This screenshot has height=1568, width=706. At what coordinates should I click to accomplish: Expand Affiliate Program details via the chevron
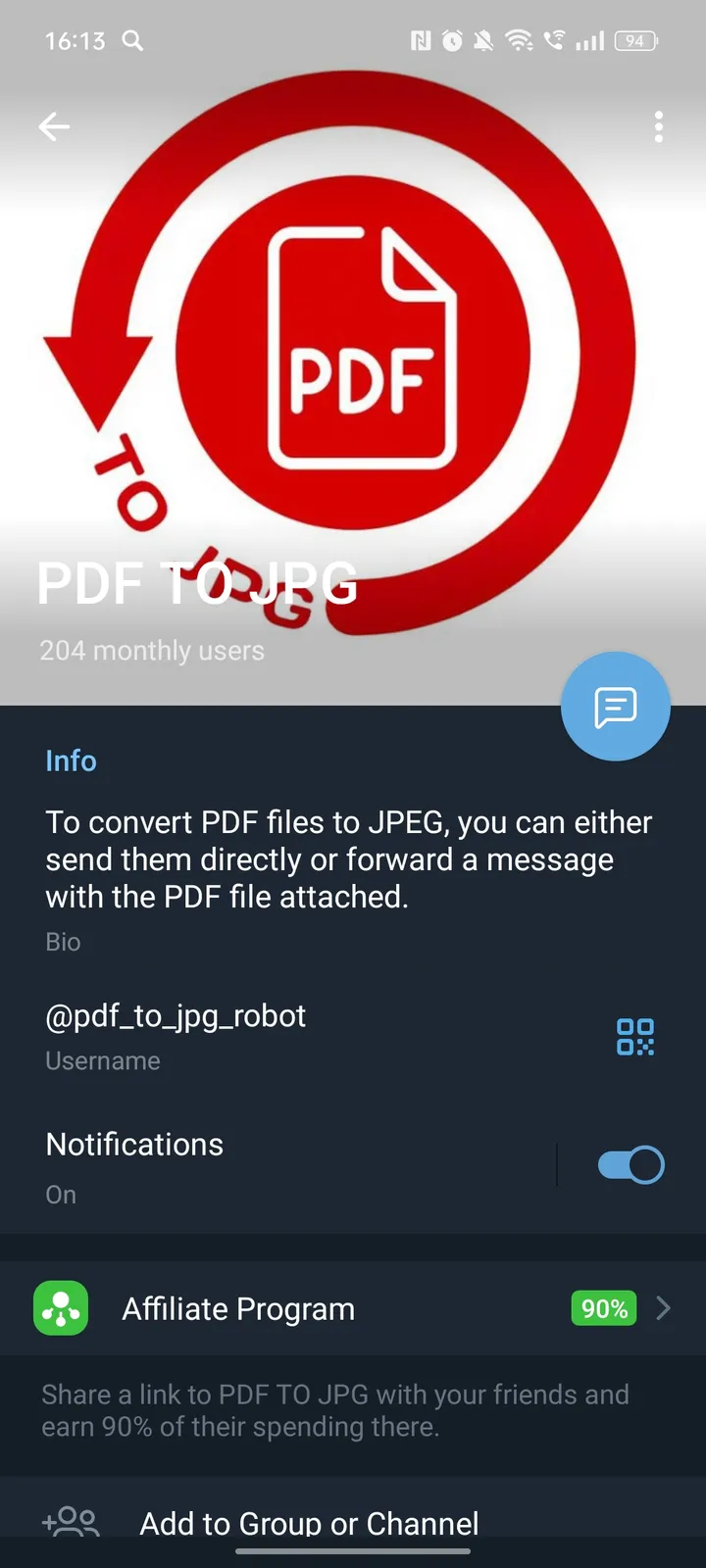tap(663, 1308)
